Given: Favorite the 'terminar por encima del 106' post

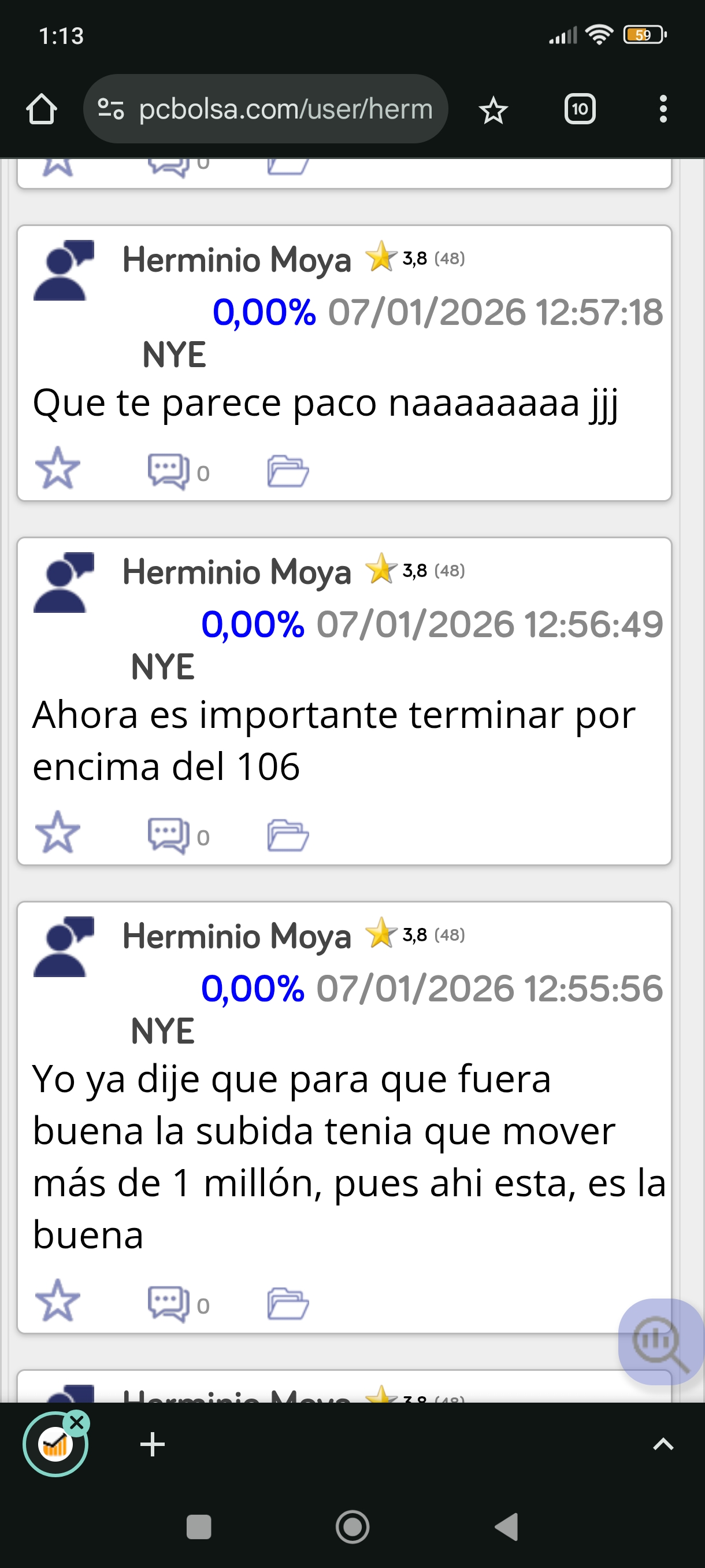Looking at the screenshot, I should 58,833.
